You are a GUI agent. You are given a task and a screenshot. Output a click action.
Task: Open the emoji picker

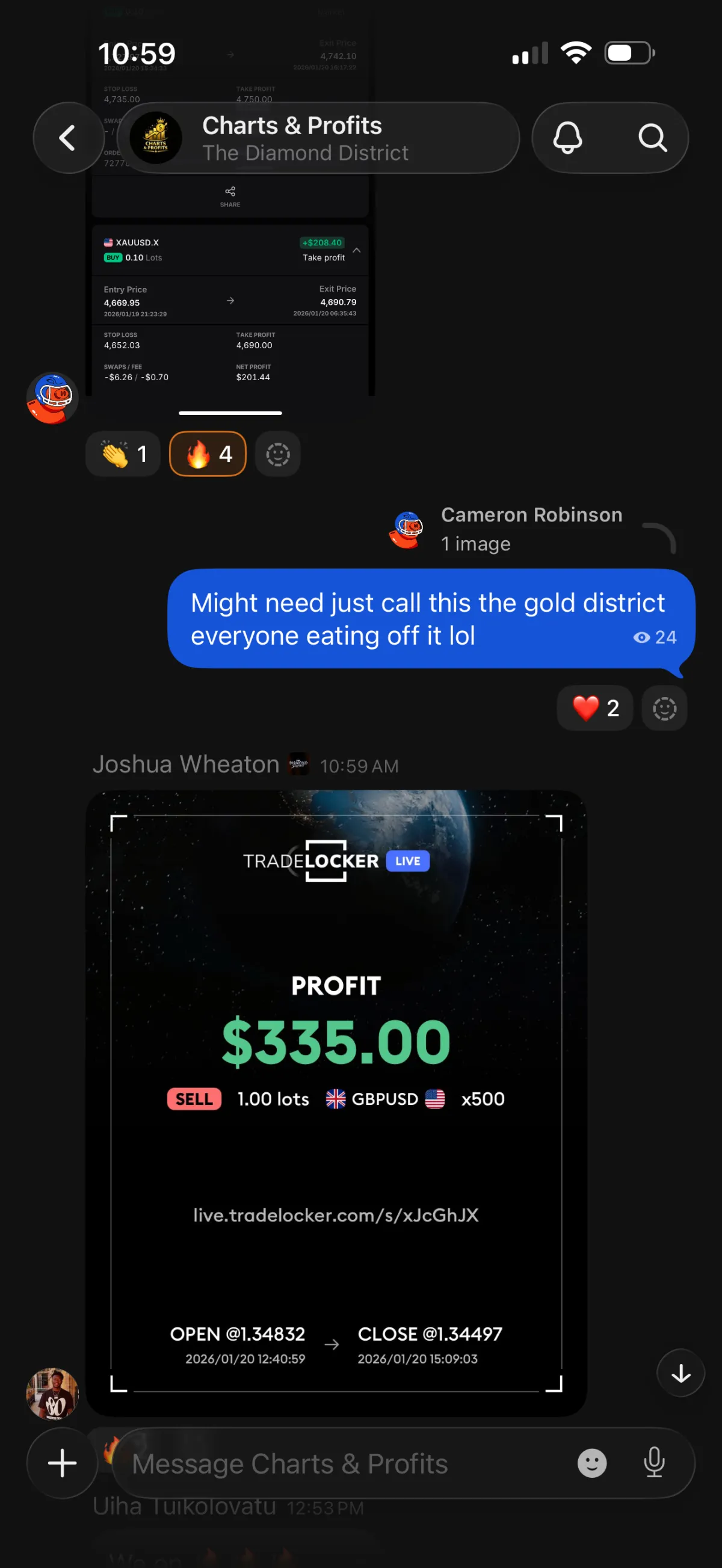coord(591,1463)
